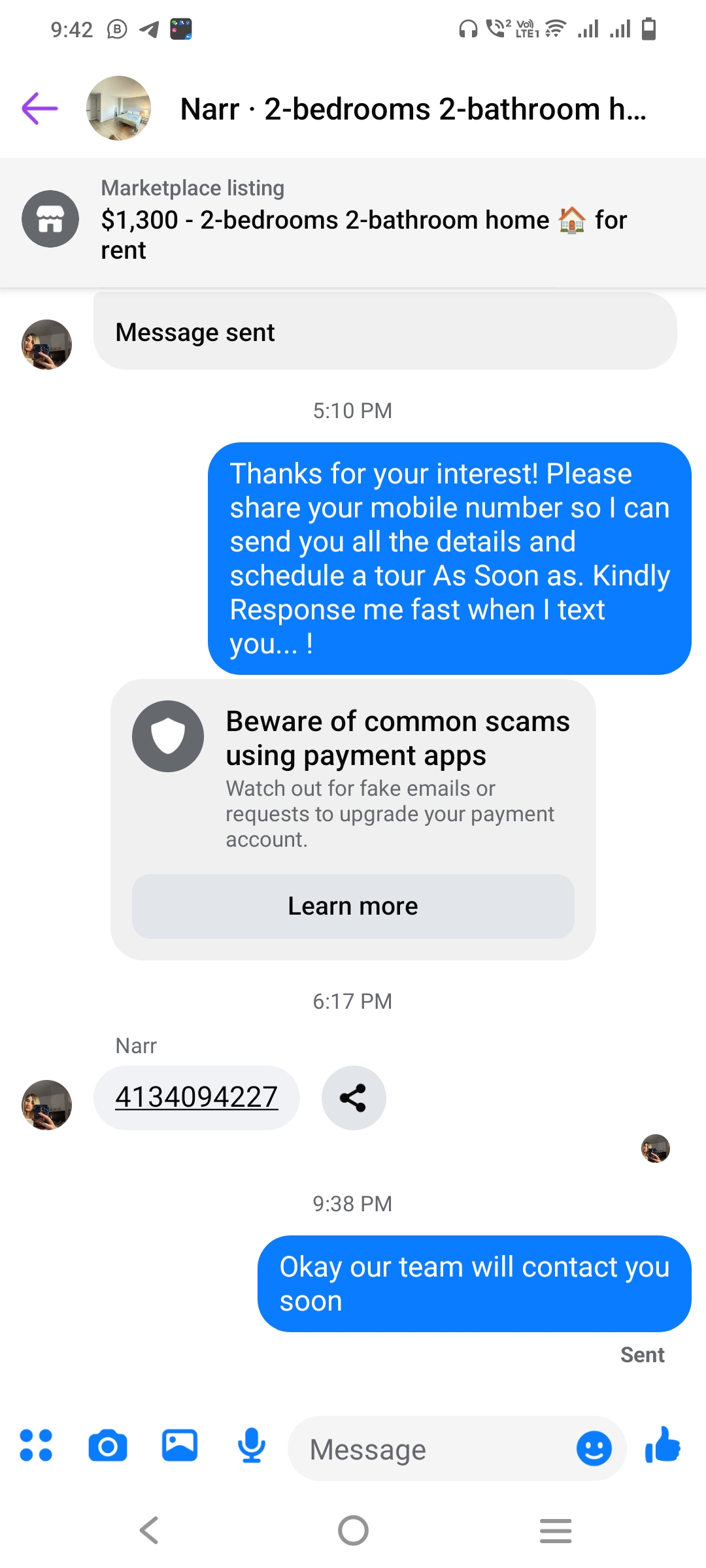Send a thumbs-up like
Image resolution: width=706 pixels, height=1568 pixels.
pos(663,1445)
